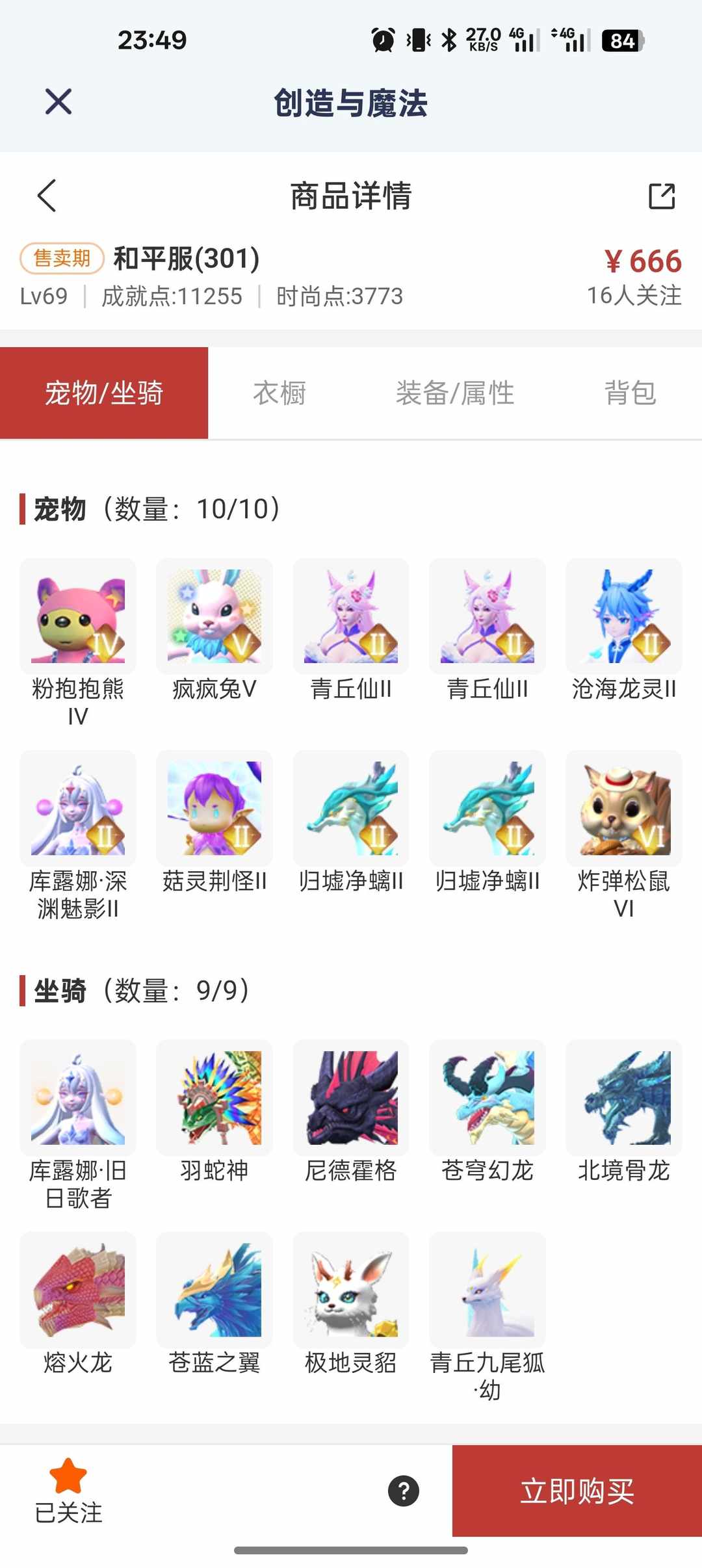Tap the 青丘九尾狐·幼 mount thumbnail
702x1568 pixels.
point(487,1290)
